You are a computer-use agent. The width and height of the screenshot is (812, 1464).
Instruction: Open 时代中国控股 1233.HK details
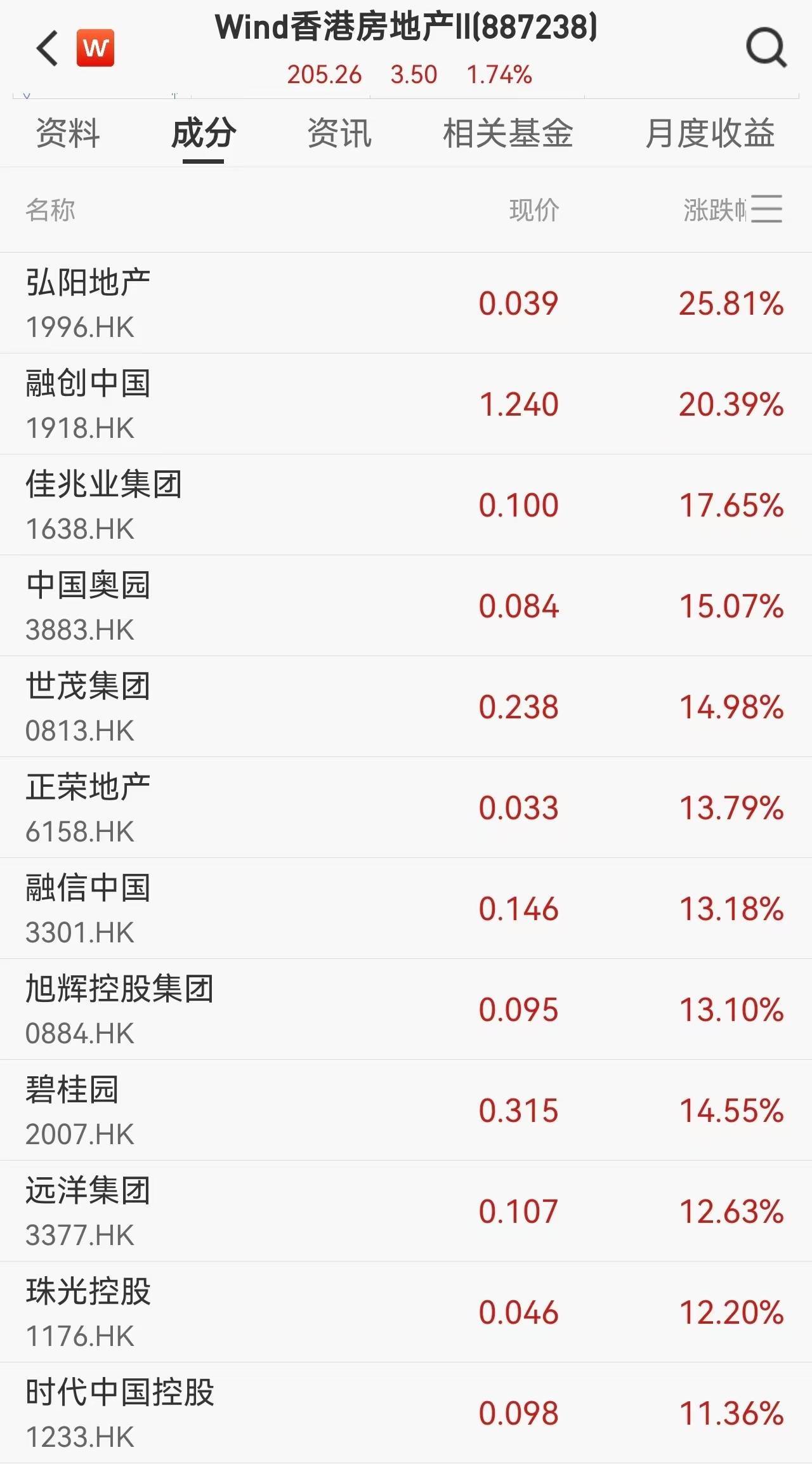coord(406,1413)
